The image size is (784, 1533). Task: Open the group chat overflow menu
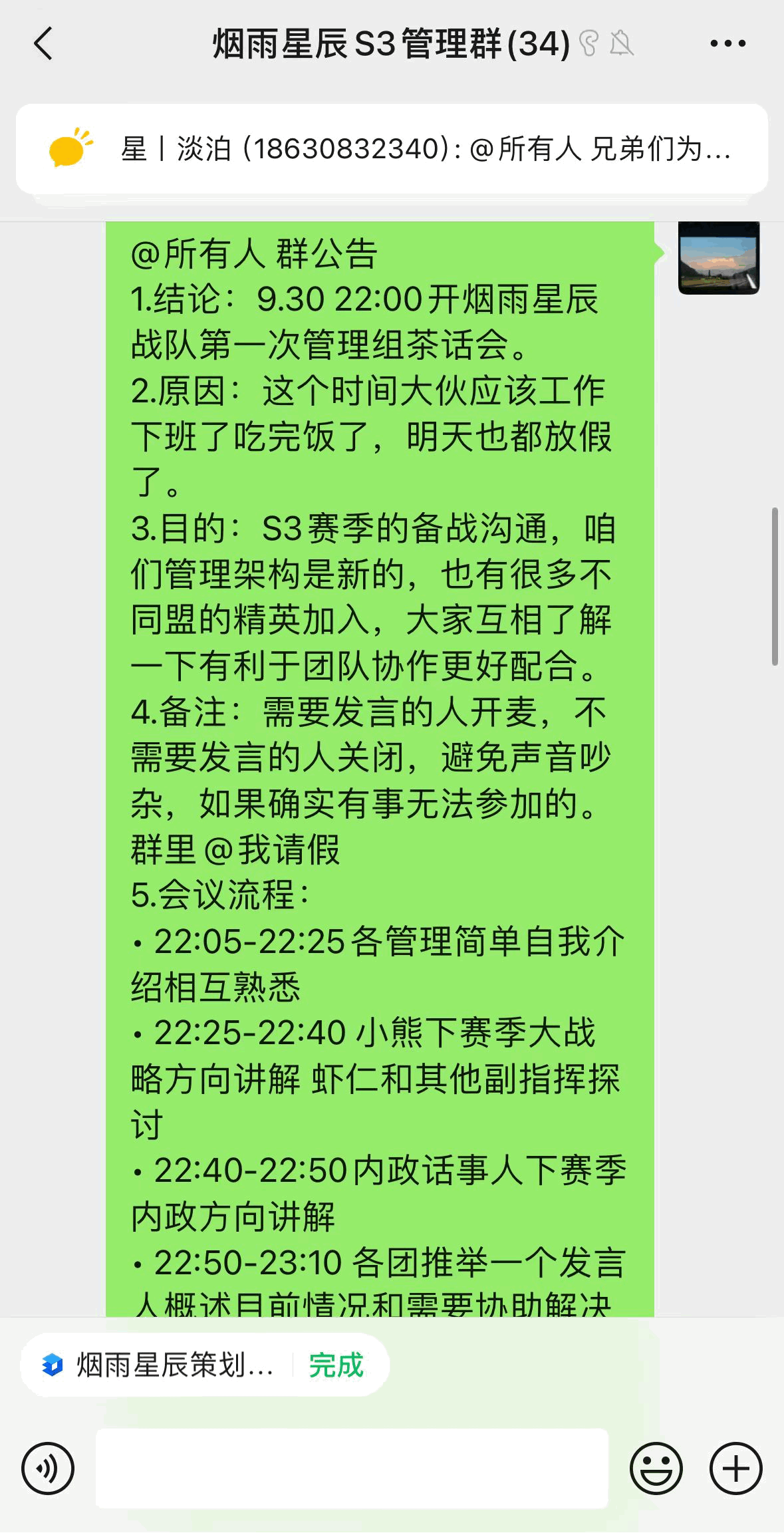tap(727, 44)
